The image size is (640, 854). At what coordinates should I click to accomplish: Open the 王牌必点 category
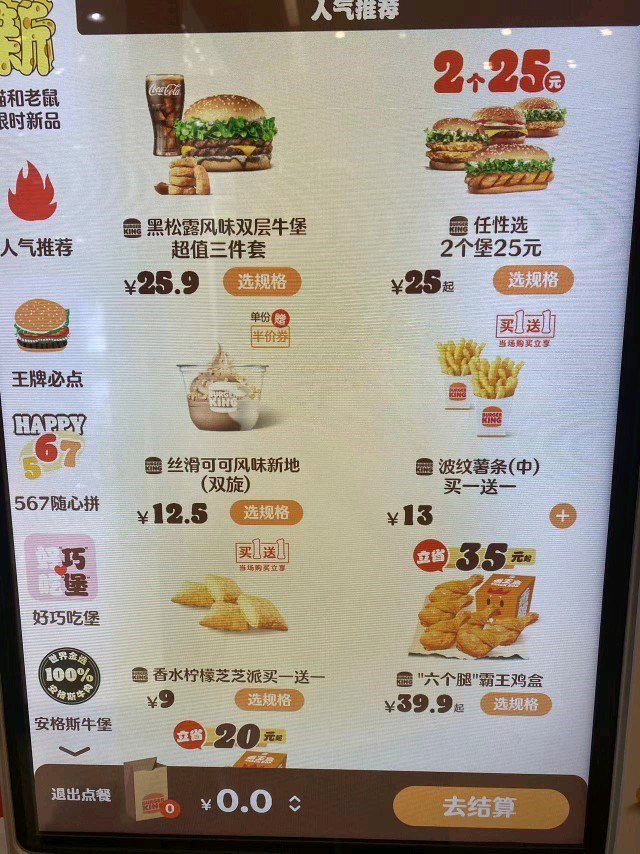pos(44,342)
